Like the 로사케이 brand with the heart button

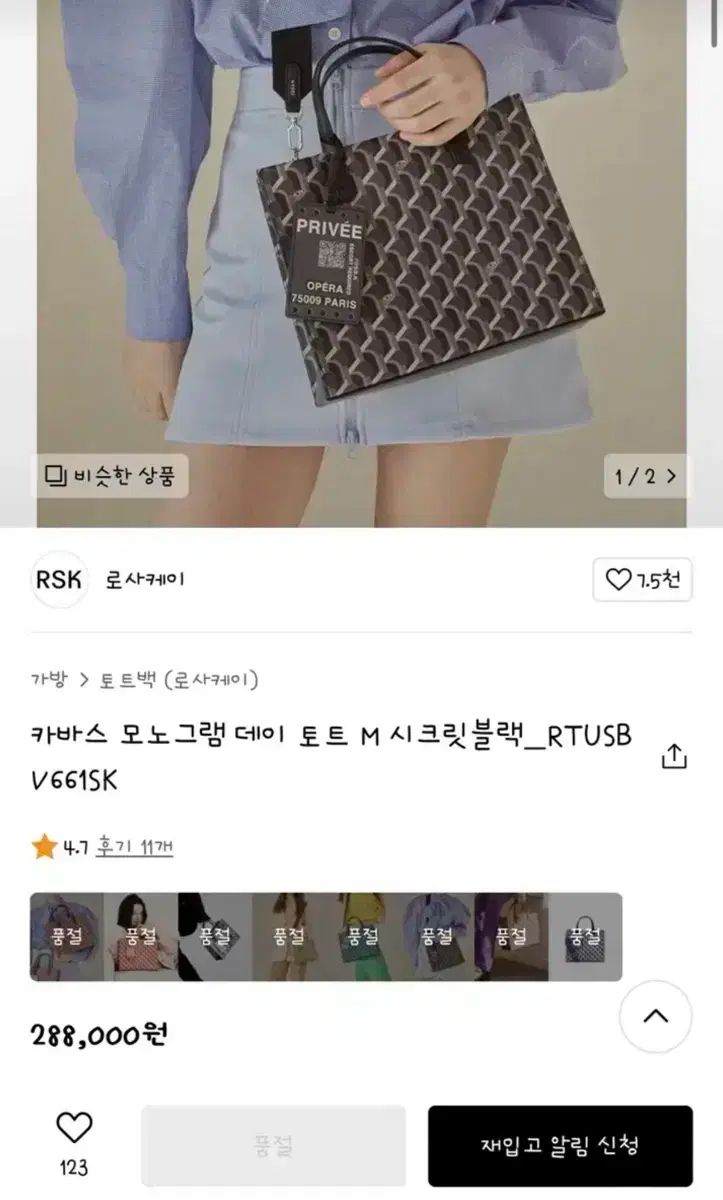642,579
